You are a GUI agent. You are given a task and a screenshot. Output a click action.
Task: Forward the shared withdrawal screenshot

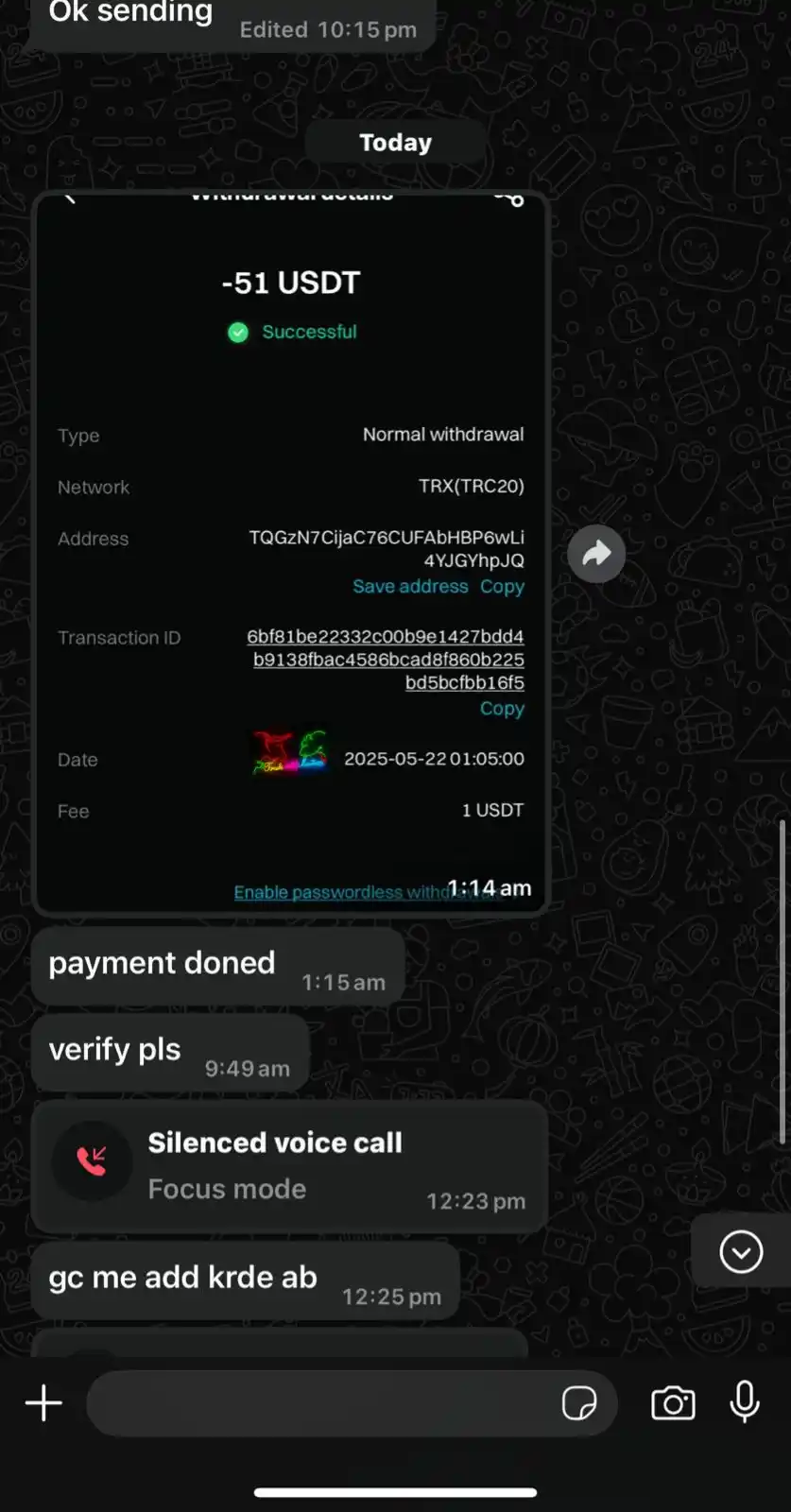tap(596, 553)
